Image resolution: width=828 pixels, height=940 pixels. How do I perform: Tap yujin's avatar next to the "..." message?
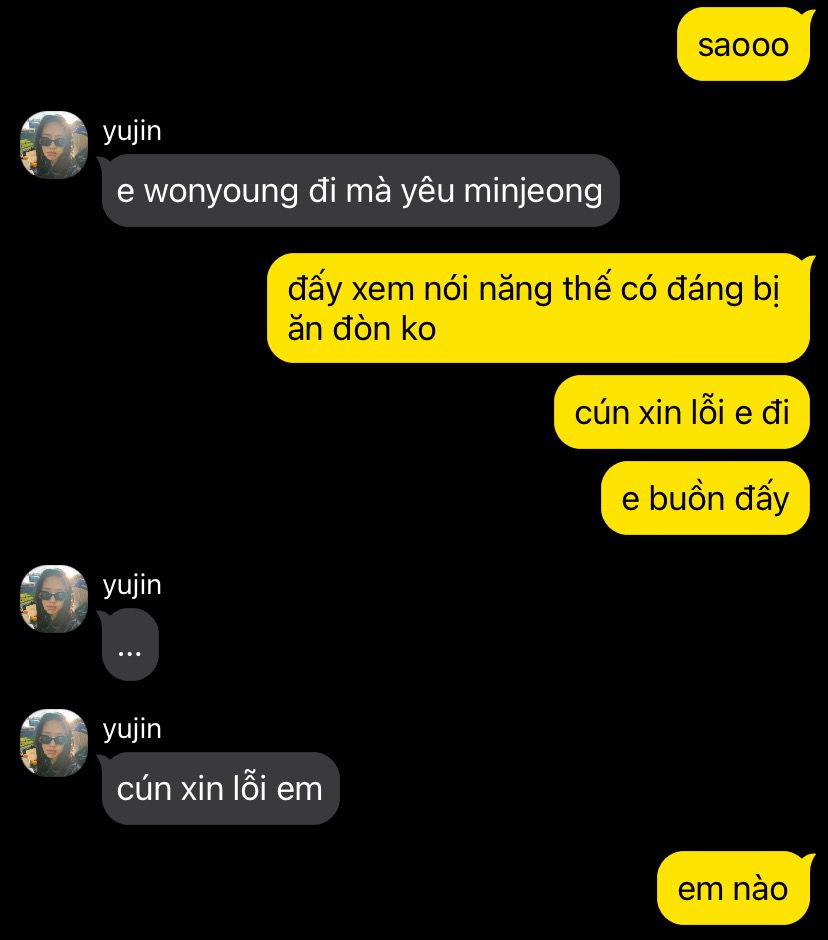54,599
